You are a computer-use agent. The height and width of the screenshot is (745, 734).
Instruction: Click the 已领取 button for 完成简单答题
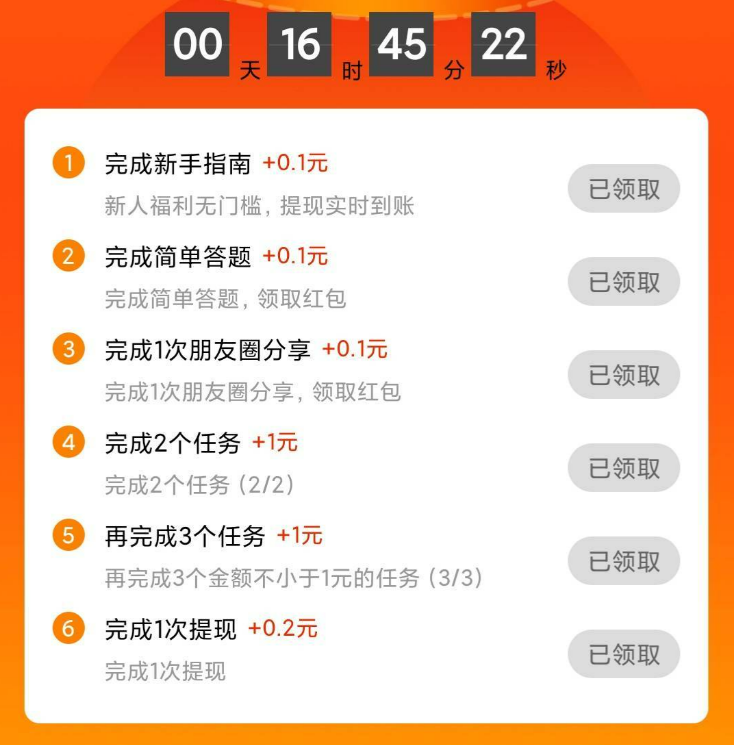point(623,282)
